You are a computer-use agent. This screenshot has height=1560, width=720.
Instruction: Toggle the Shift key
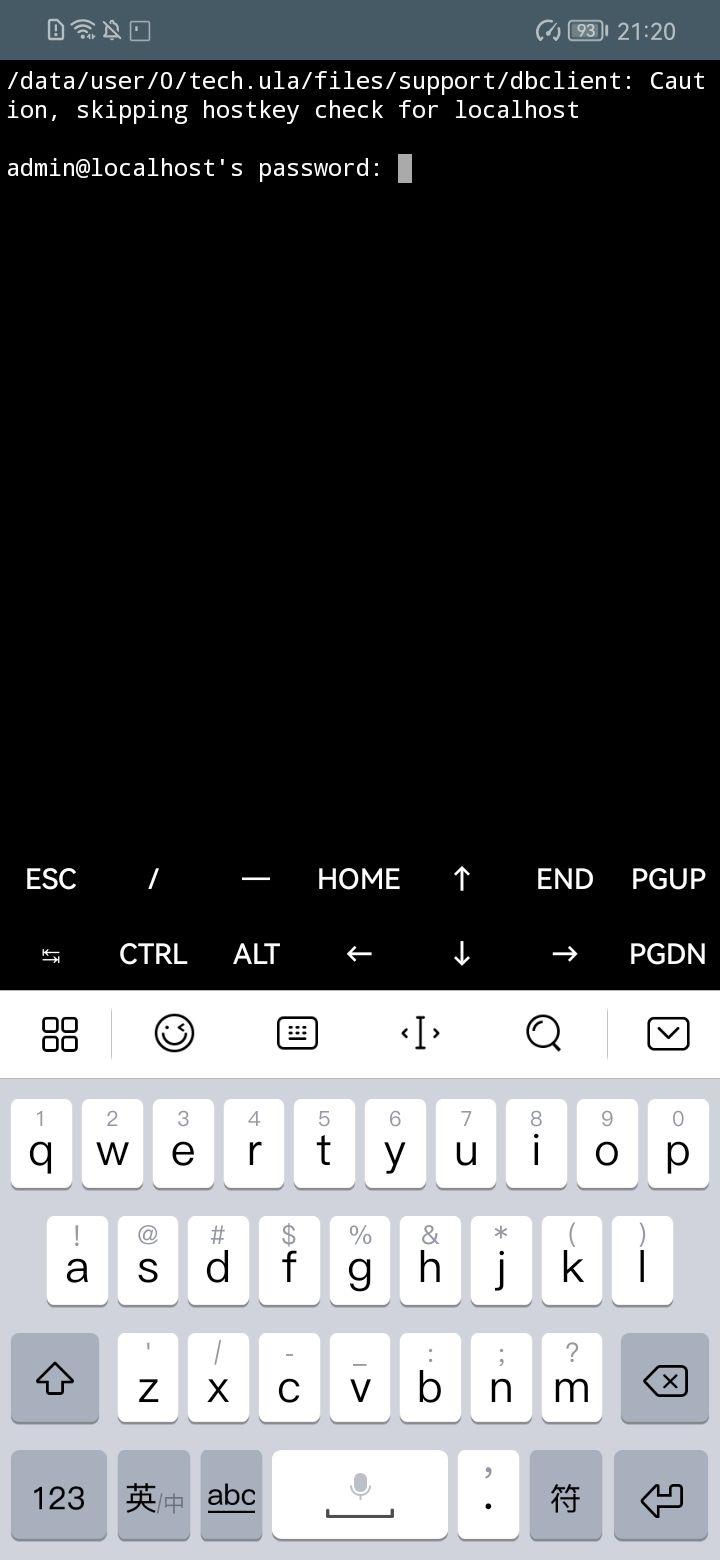pyautogui.click(x=55, y=1378)
